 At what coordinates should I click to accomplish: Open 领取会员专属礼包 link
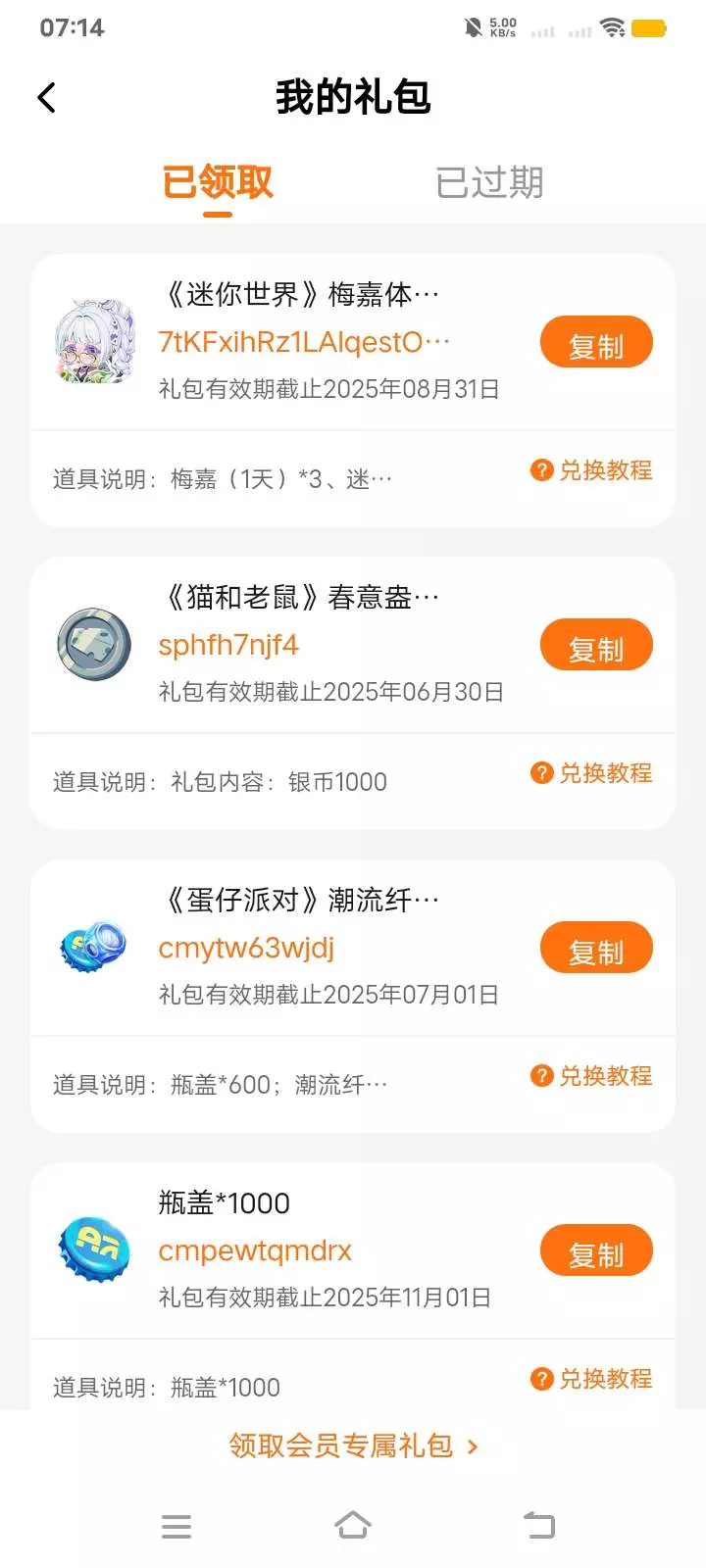pyautogui.click(x=353, y=1445)
